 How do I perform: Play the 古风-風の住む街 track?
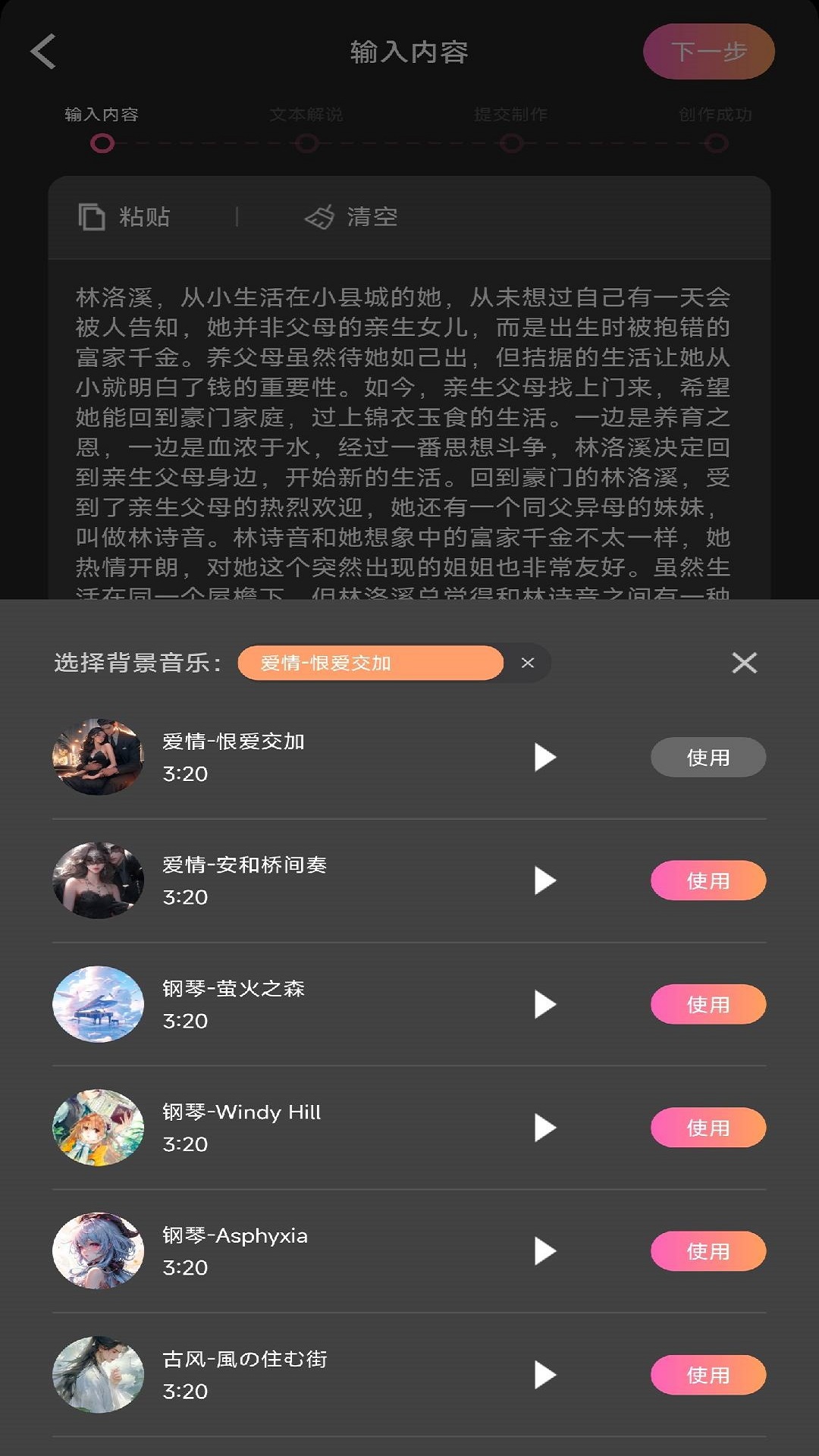click(x=543, y=1375)
